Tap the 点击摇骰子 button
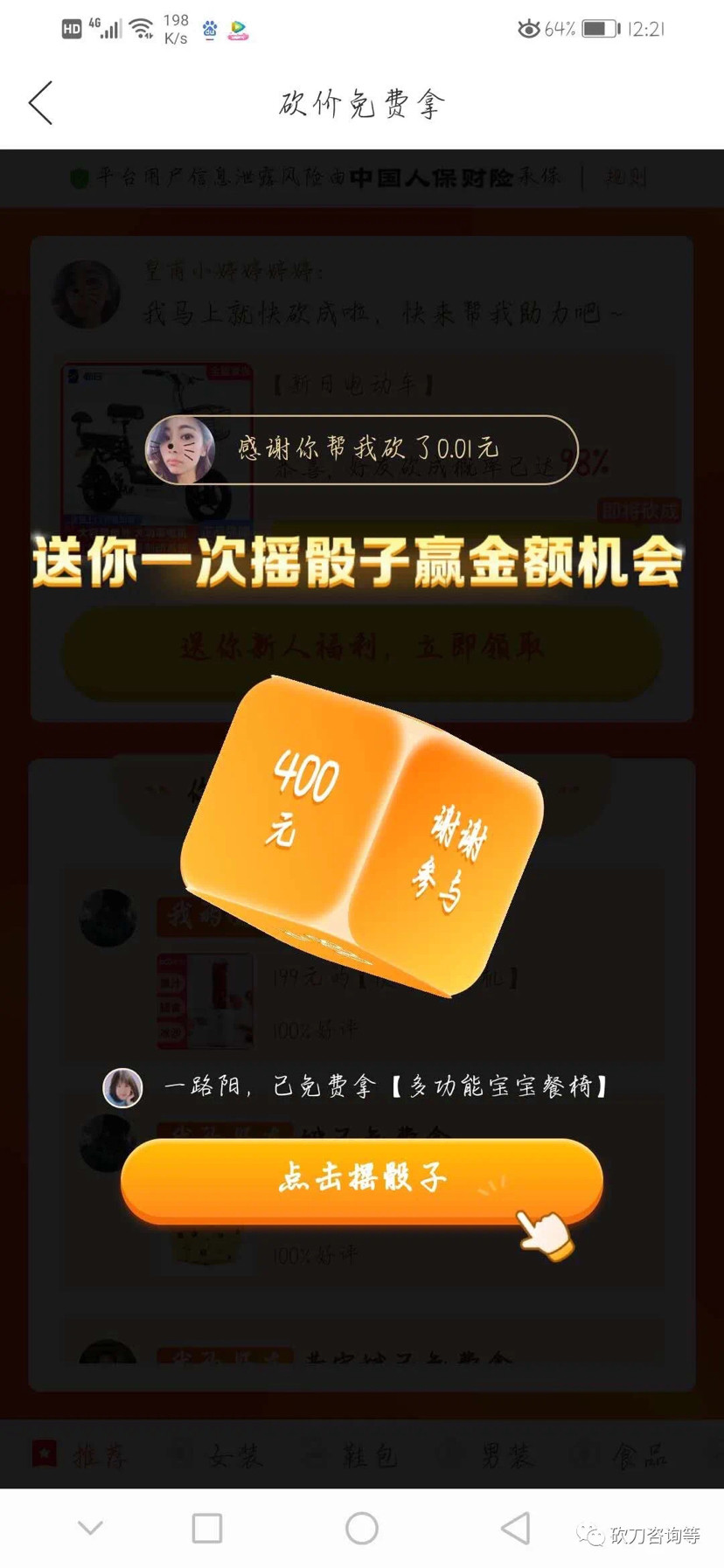 [x=361, y=1178]
